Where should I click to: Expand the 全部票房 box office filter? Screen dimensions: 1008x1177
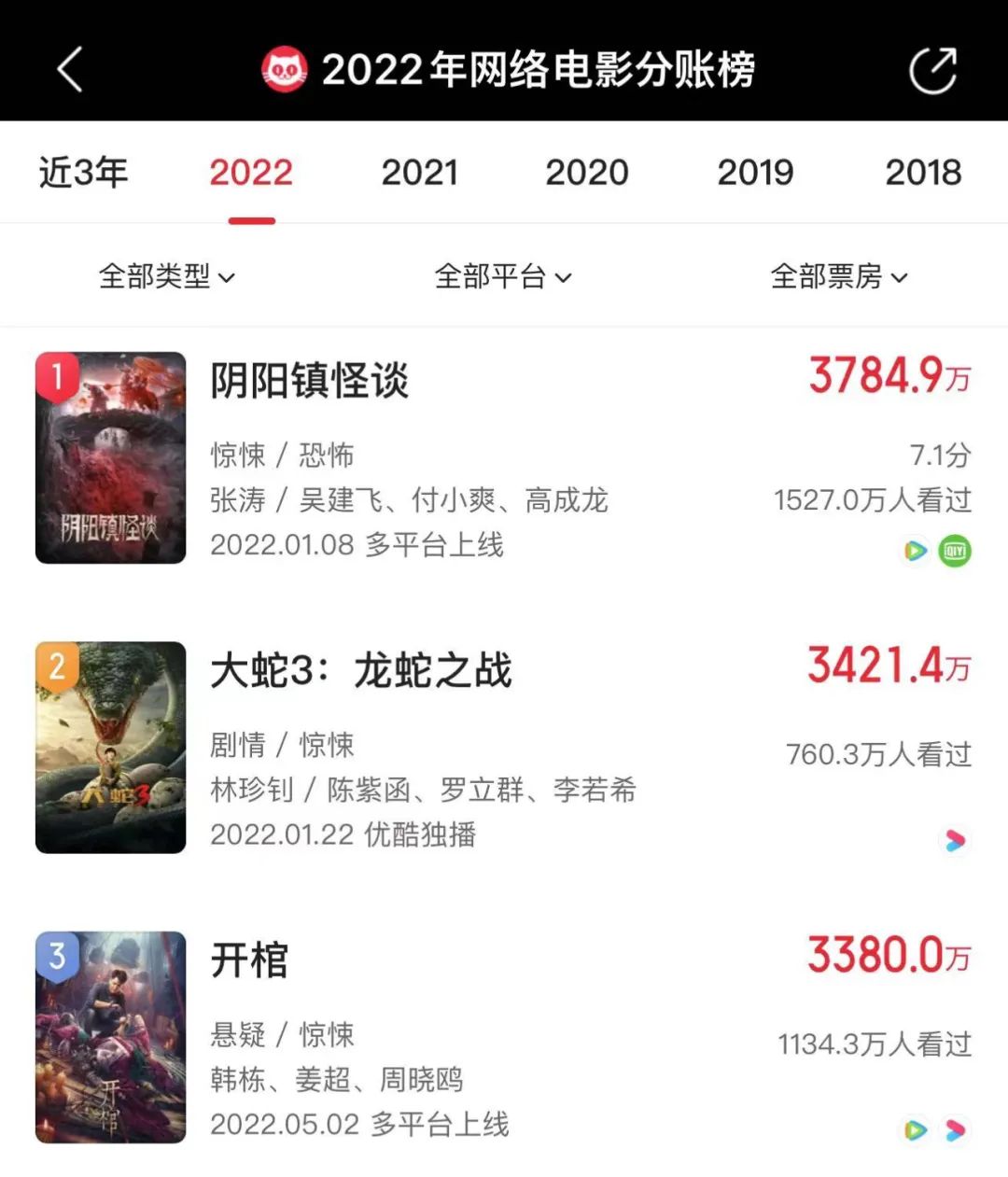[x=839, y=276]
